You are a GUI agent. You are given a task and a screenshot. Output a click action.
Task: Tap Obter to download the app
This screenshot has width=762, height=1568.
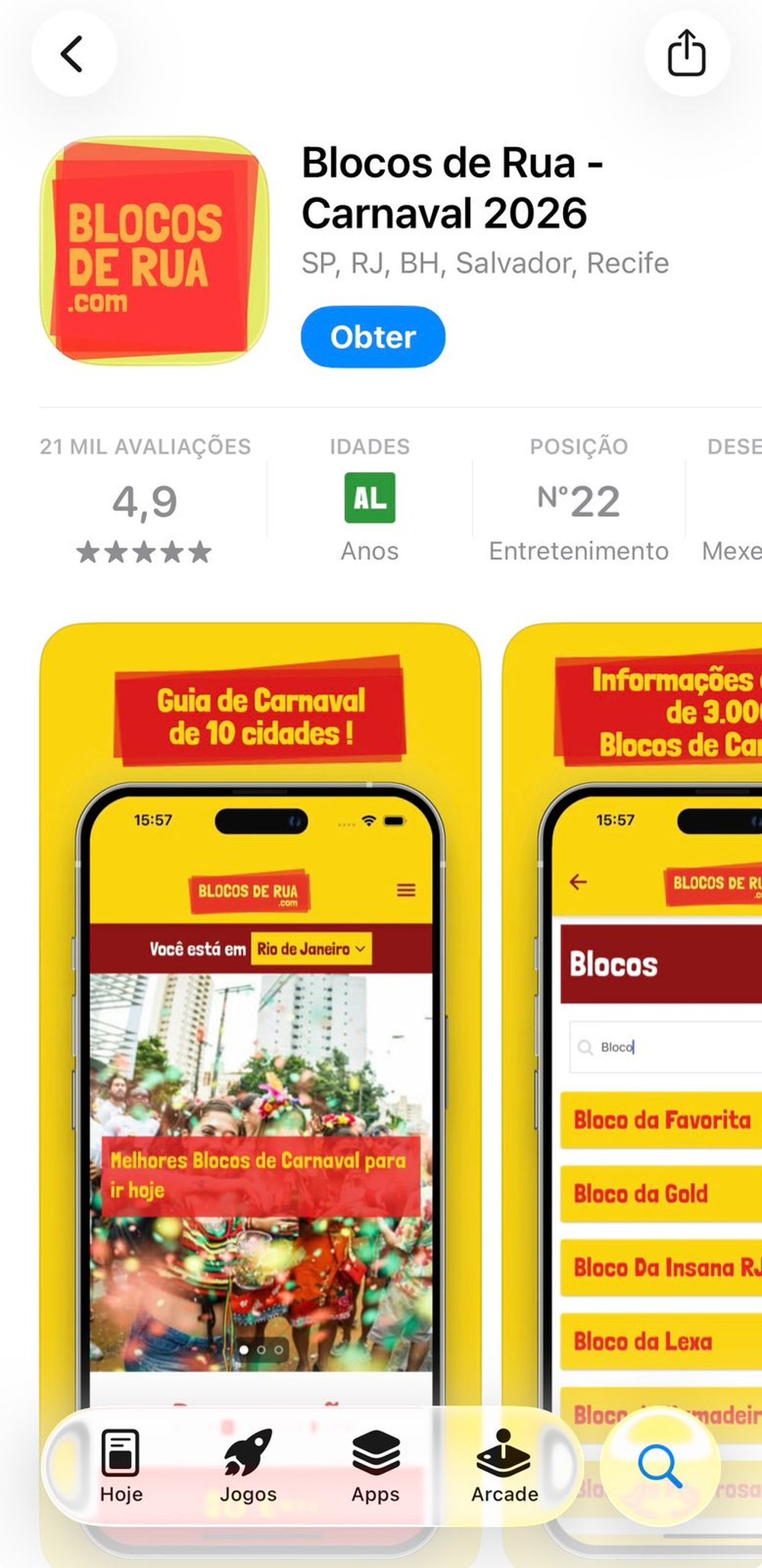pyautogui.click(x=373, y=337)
